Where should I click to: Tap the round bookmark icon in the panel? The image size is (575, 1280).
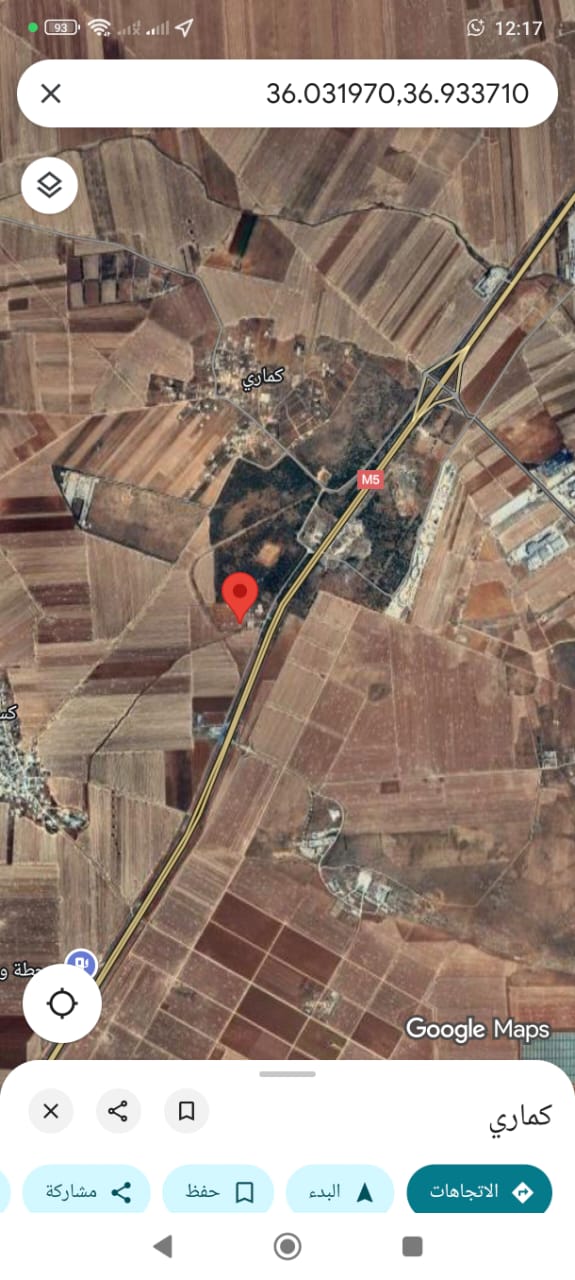(x=186, y=1111)
